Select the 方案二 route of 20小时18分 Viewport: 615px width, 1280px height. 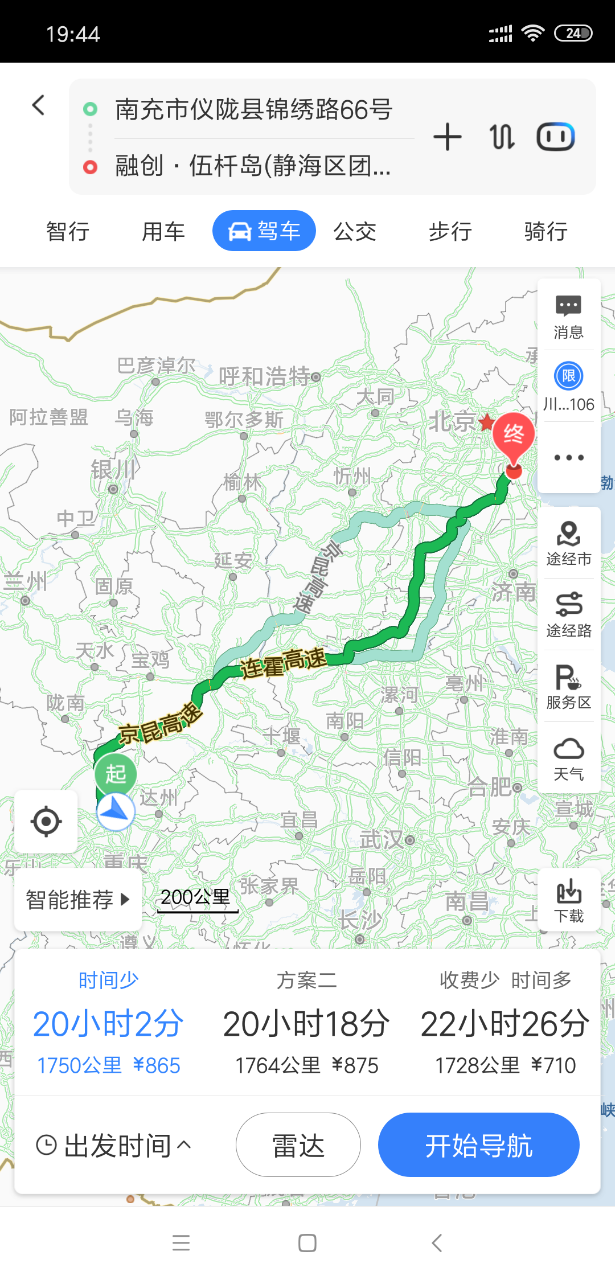tap(306, 1023)
